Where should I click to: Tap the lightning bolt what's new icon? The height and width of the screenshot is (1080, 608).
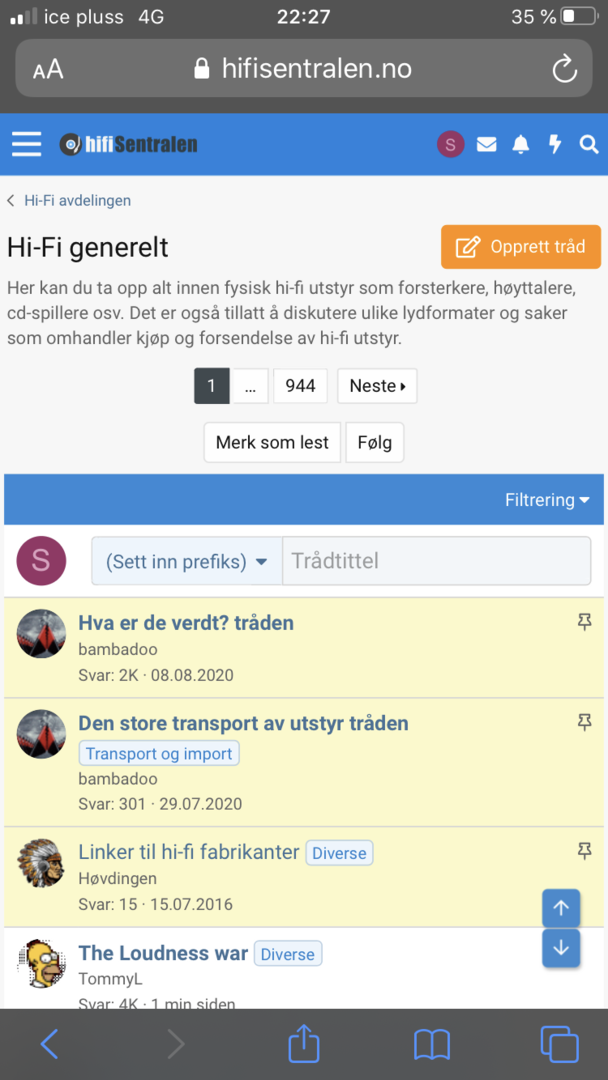pyautogui.click(x=555, y=145)
